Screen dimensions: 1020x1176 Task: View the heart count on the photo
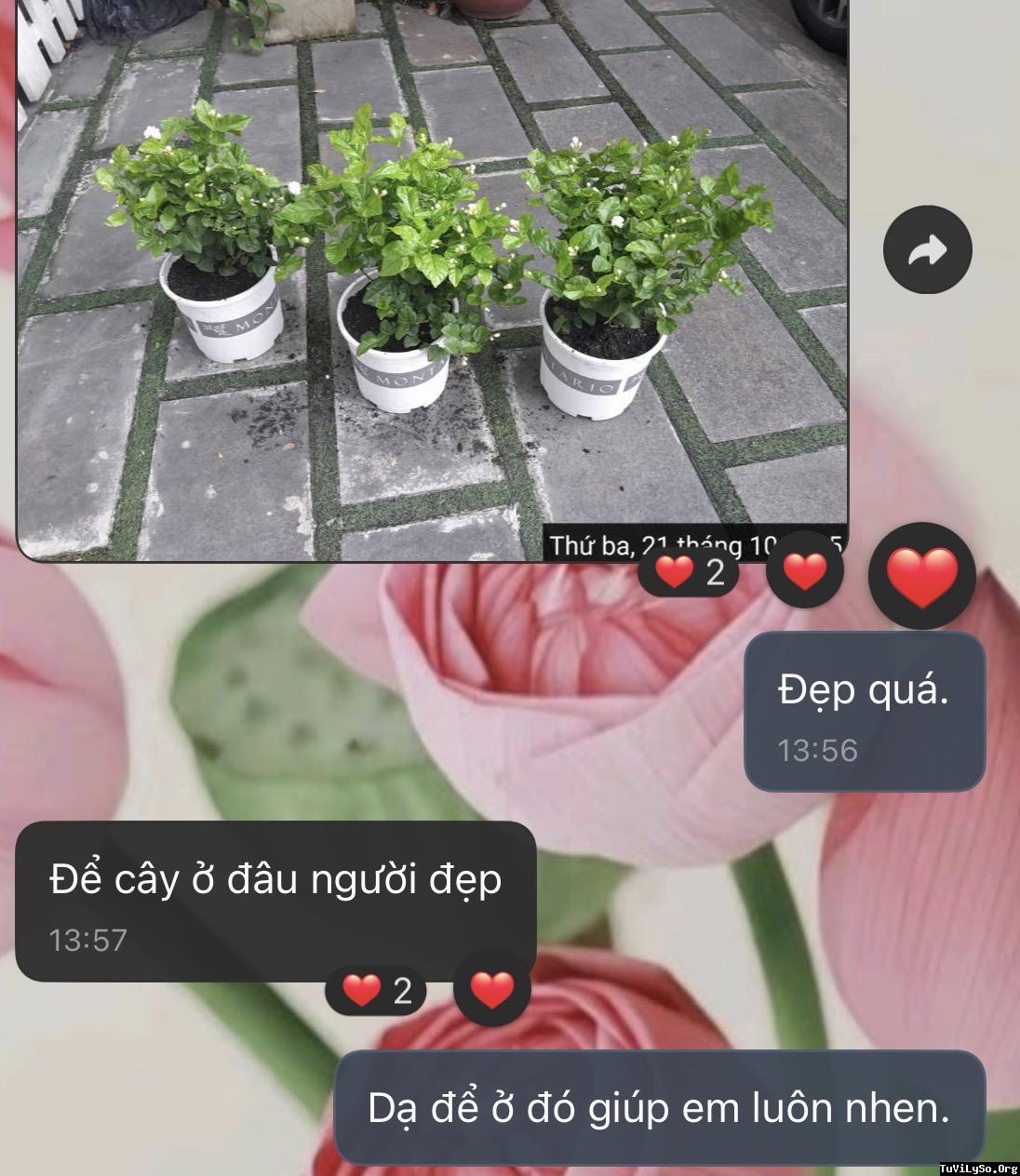coord(690,571)
